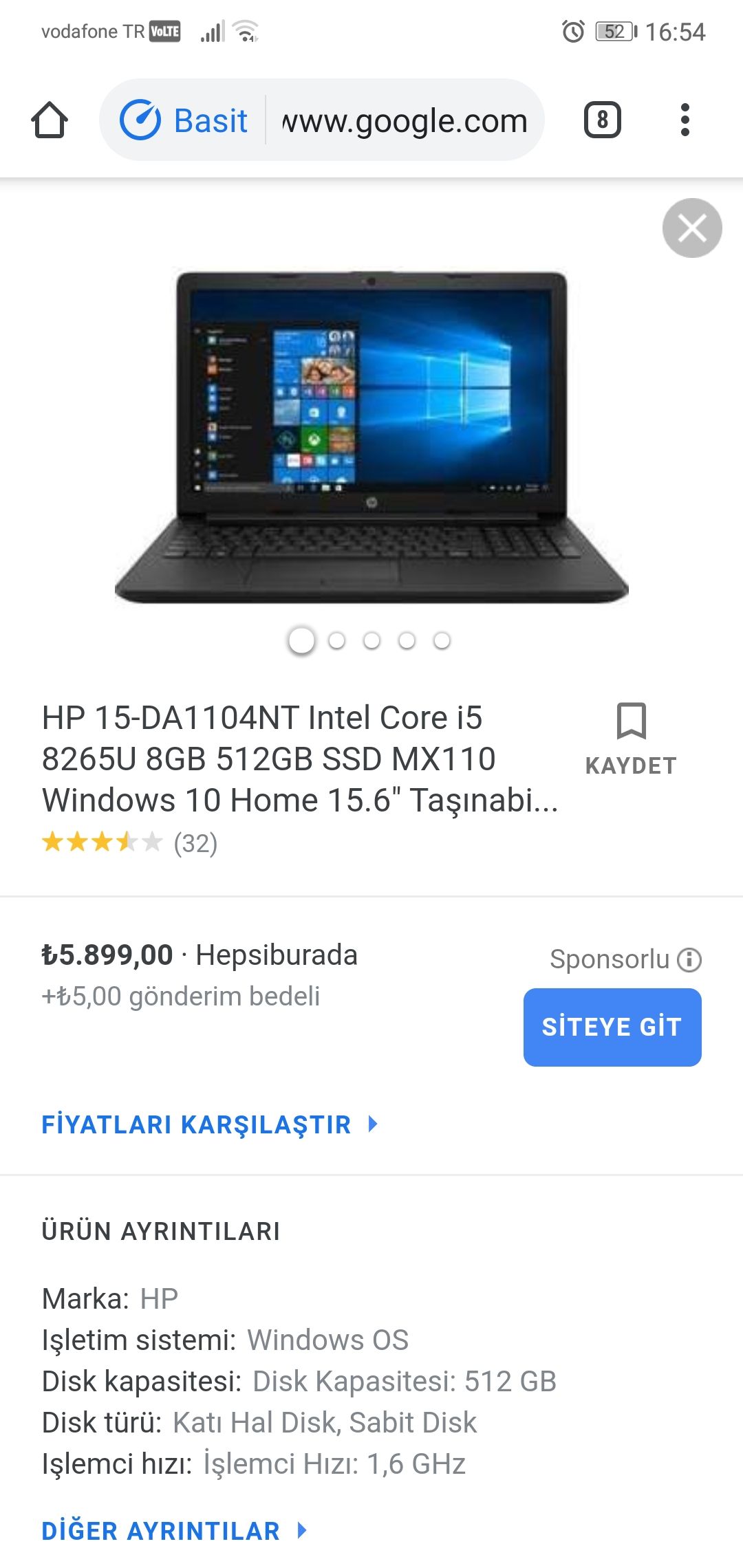Visit Hepsiburada via Siteye Git
The width and height of the screenshot is (743, 1568).
point(612,1027)
